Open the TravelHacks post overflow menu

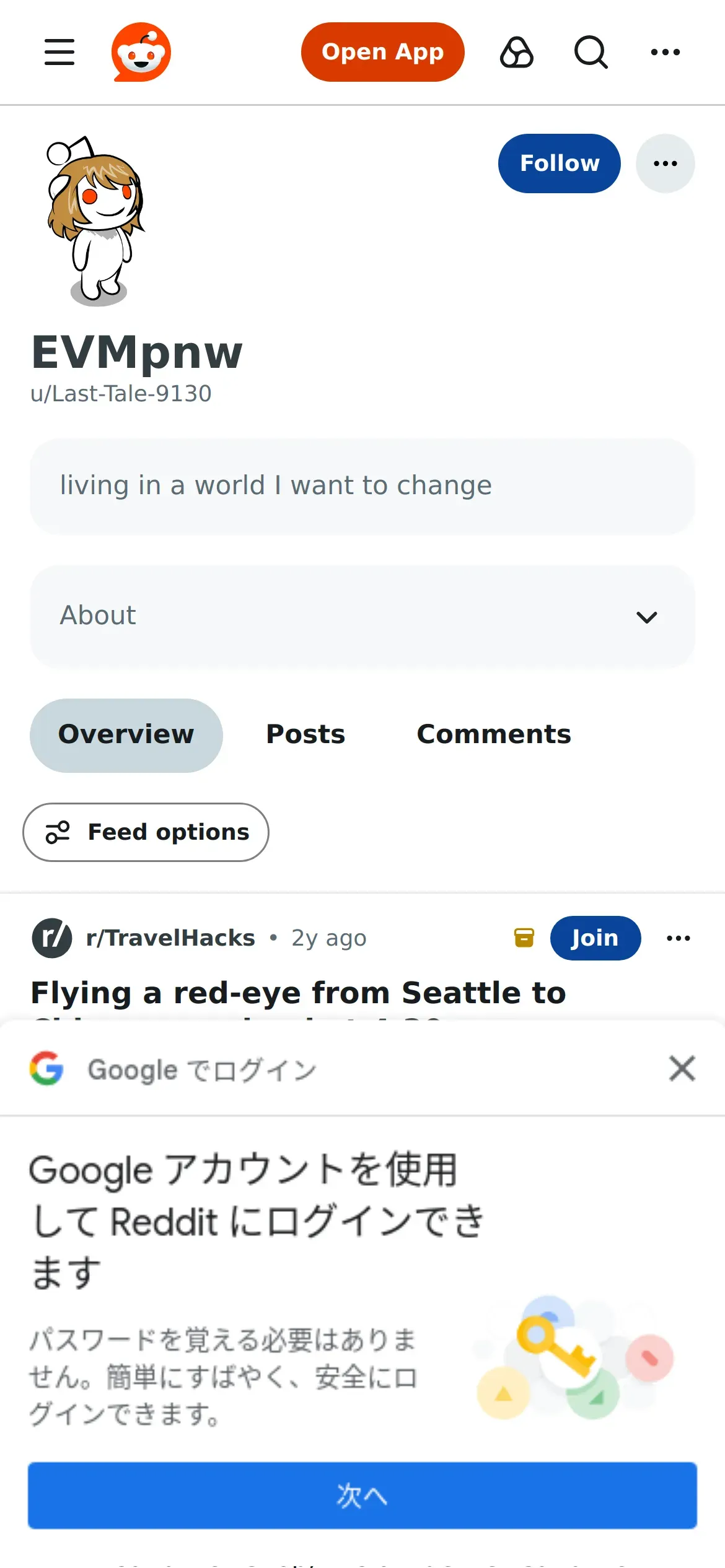678,938
